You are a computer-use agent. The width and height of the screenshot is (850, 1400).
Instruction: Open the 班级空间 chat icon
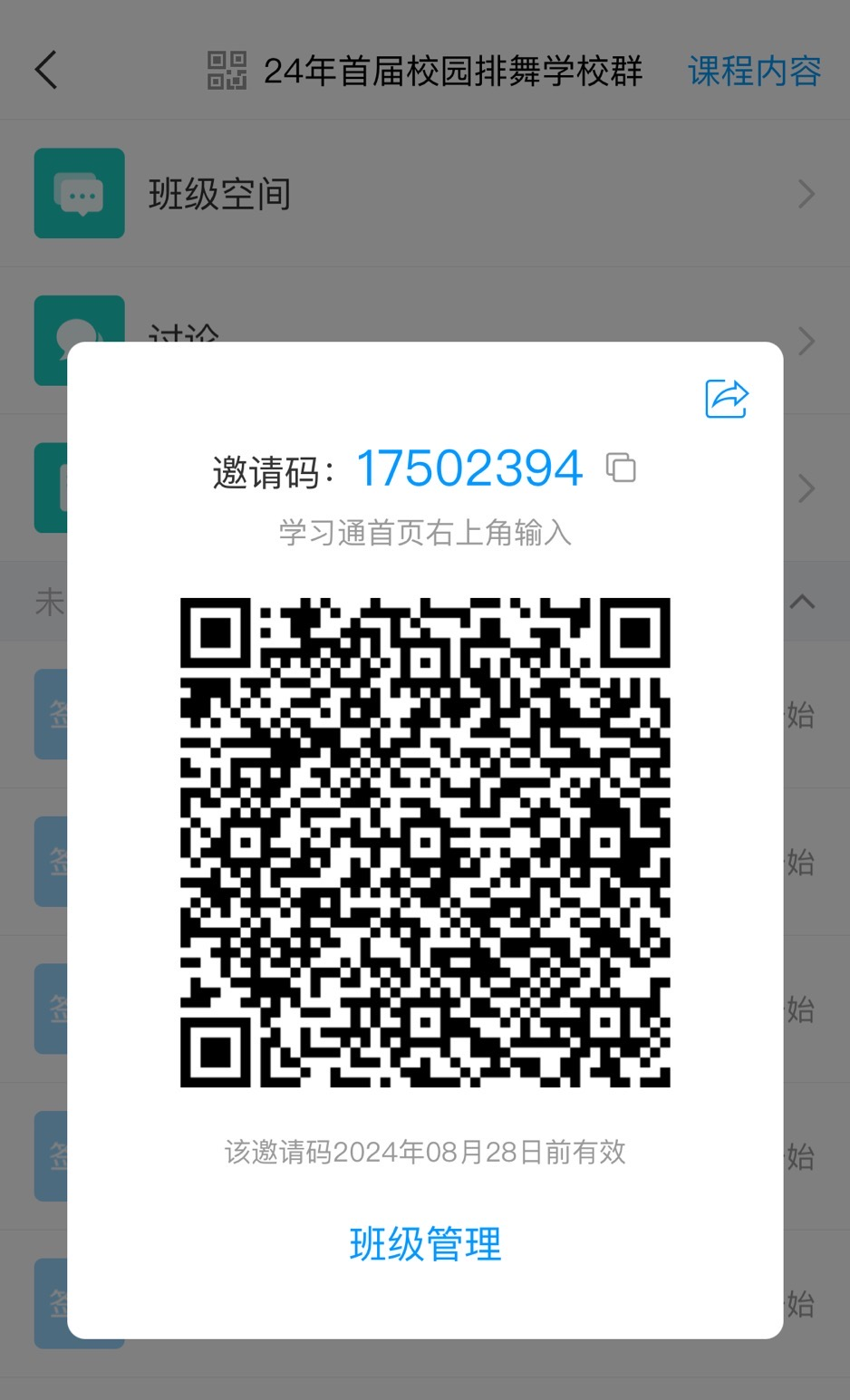coord(79,193)
